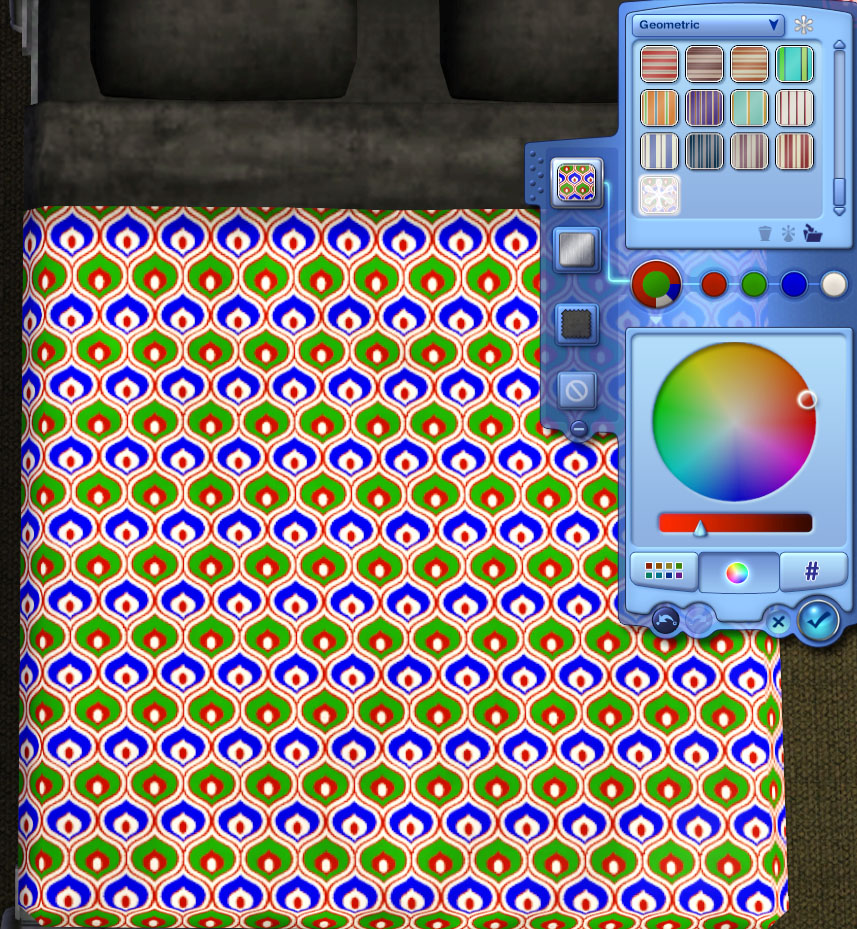Screen dimensions: 857x929
Task: Tap the snowflake filter icon beside Geometric
Action: pyautogui.click(x=804, y=25)
